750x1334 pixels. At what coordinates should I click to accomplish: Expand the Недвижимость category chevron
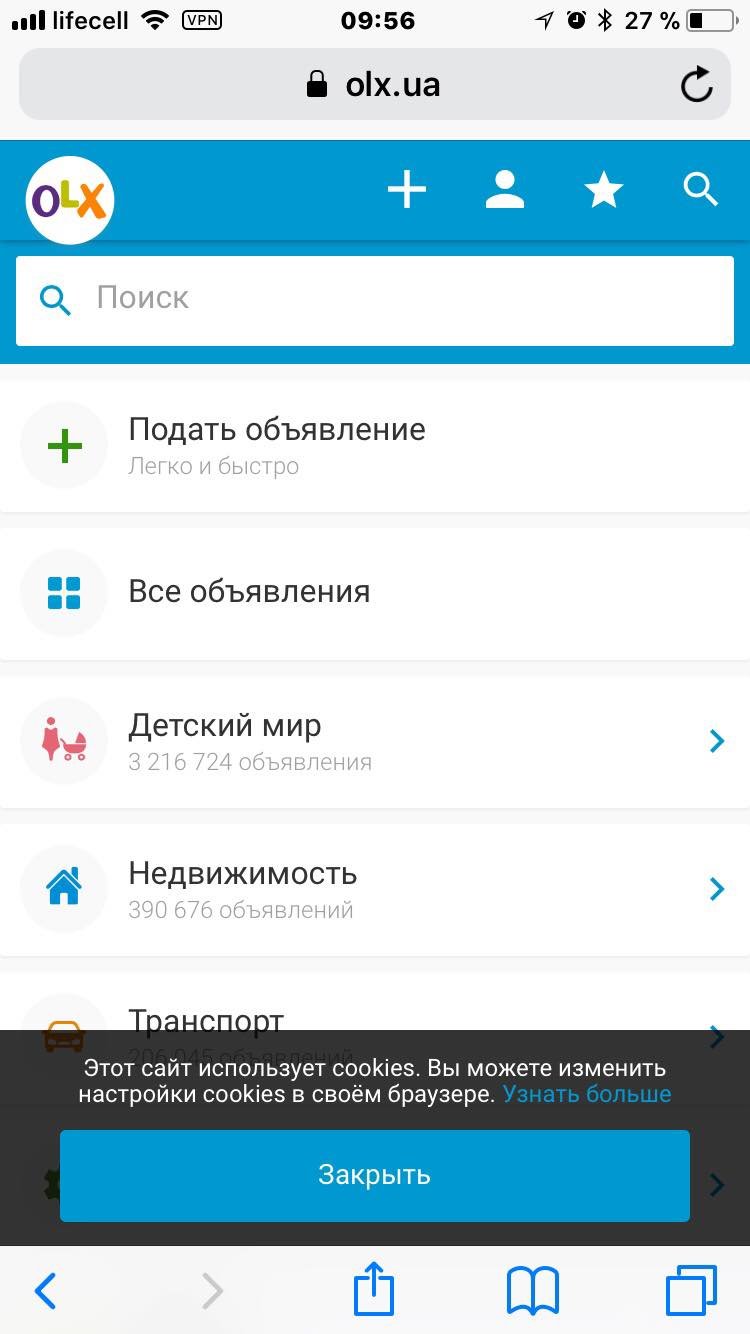tap(717, 889)
